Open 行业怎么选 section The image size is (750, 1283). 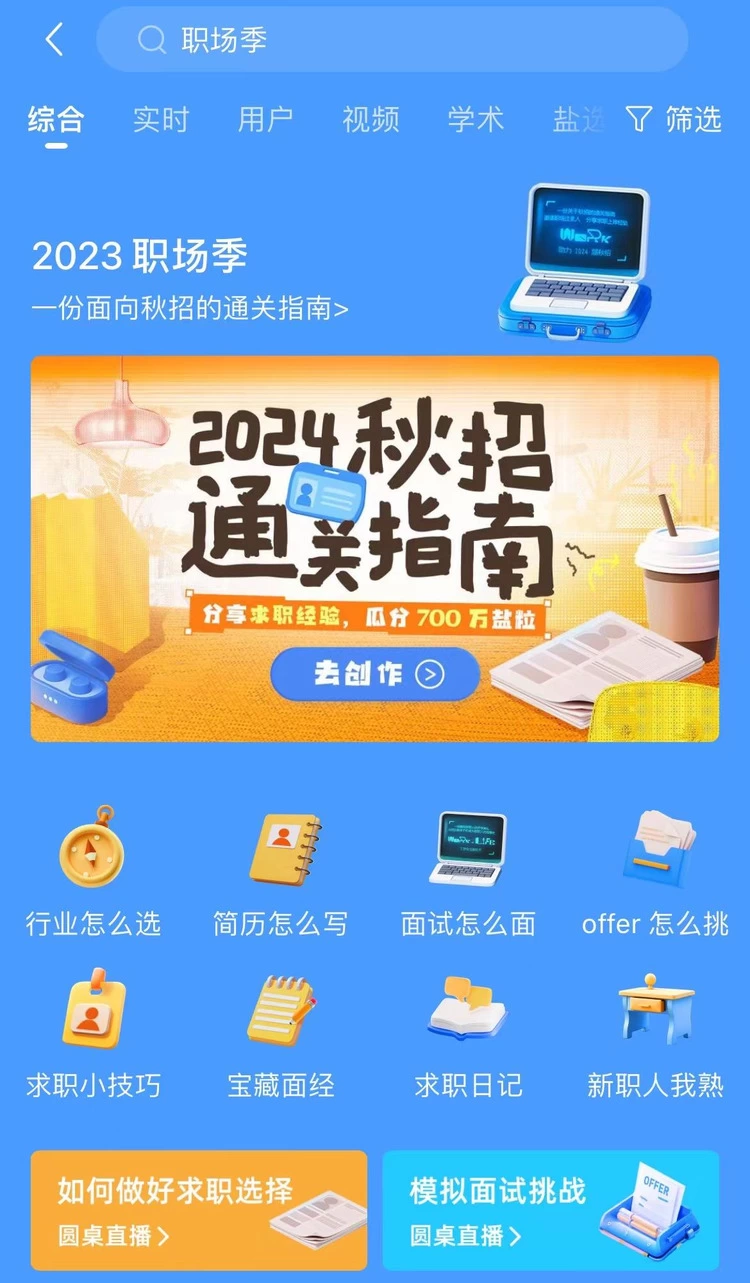[x=93, y=870]
